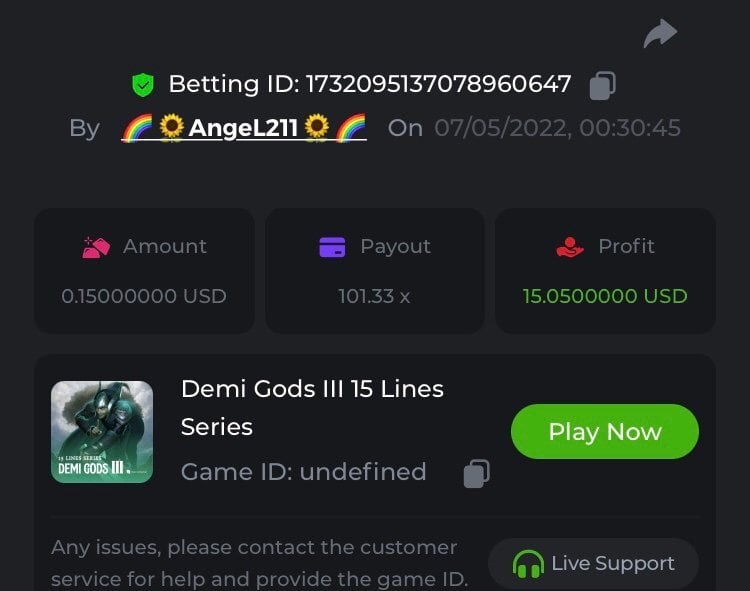Copy the Game ID

click(476, 473)
